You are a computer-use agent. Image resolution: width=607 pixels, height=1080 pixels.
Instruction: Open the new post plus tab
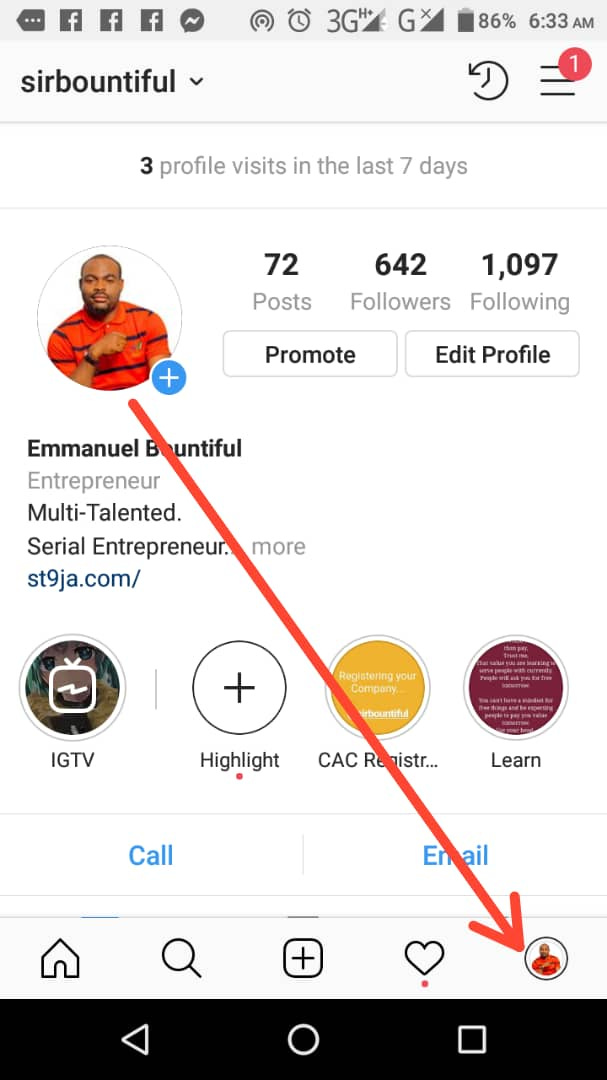click(x=303, y=959)
